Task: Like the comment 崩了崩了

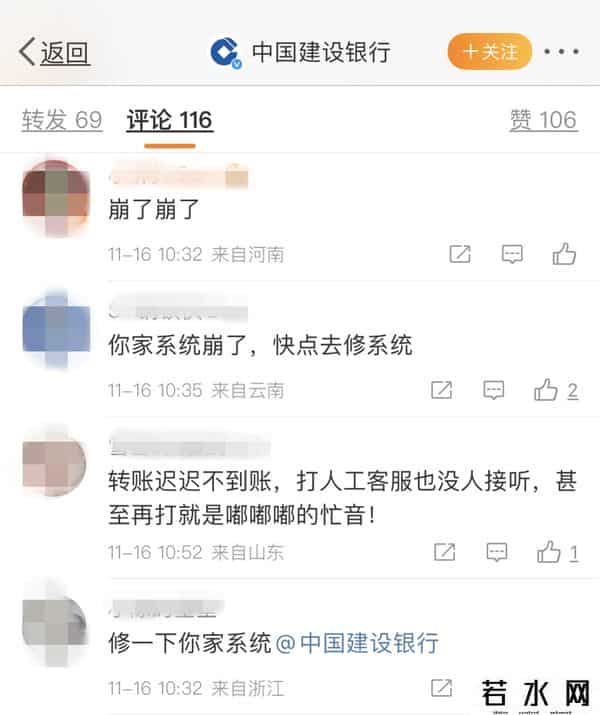Action: [x=564, y=254]
